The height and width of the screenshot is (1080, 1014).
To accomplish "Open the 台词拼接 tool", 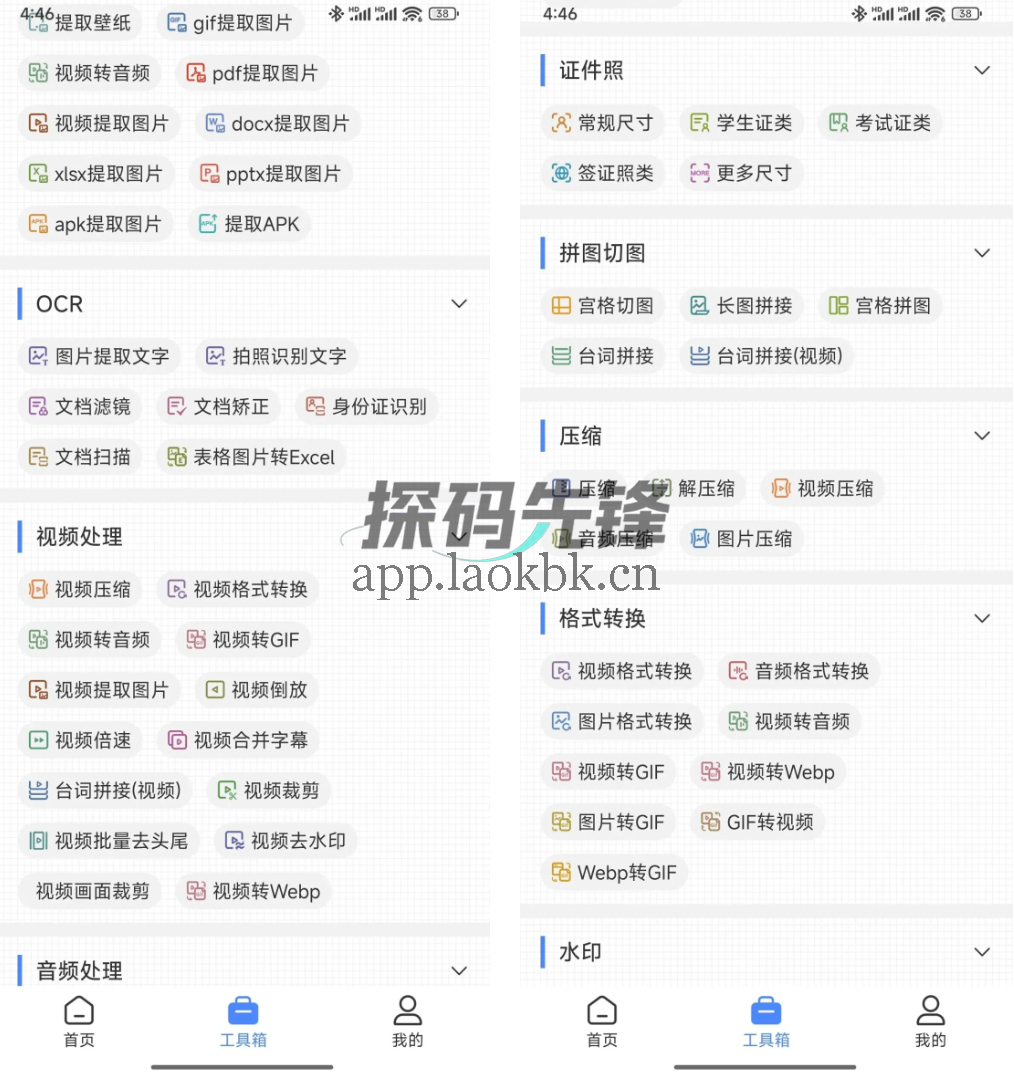I will coord(603,355).
